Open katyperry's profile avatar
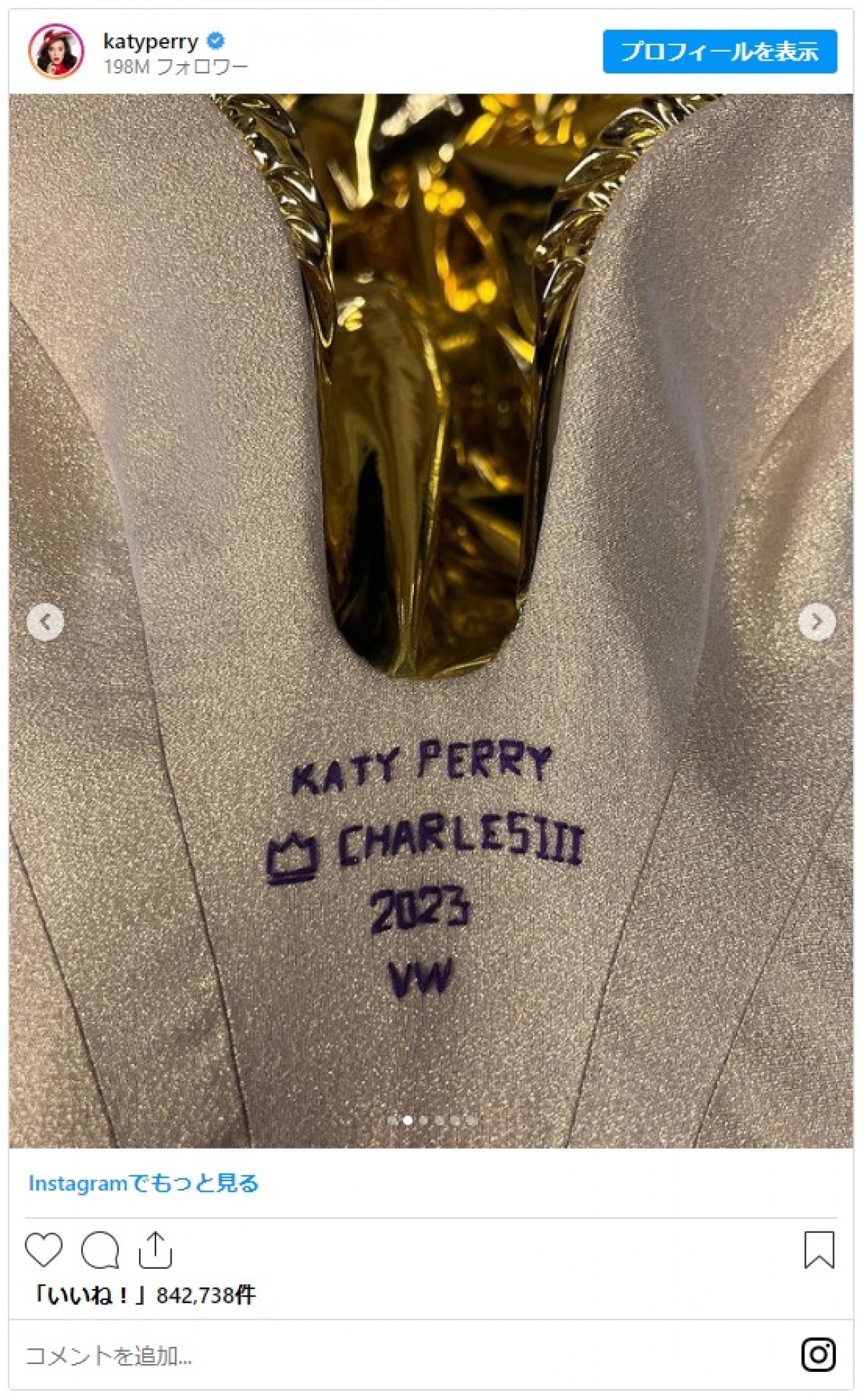The height and width of the screenshot is (1400, 864). (55, 52)
